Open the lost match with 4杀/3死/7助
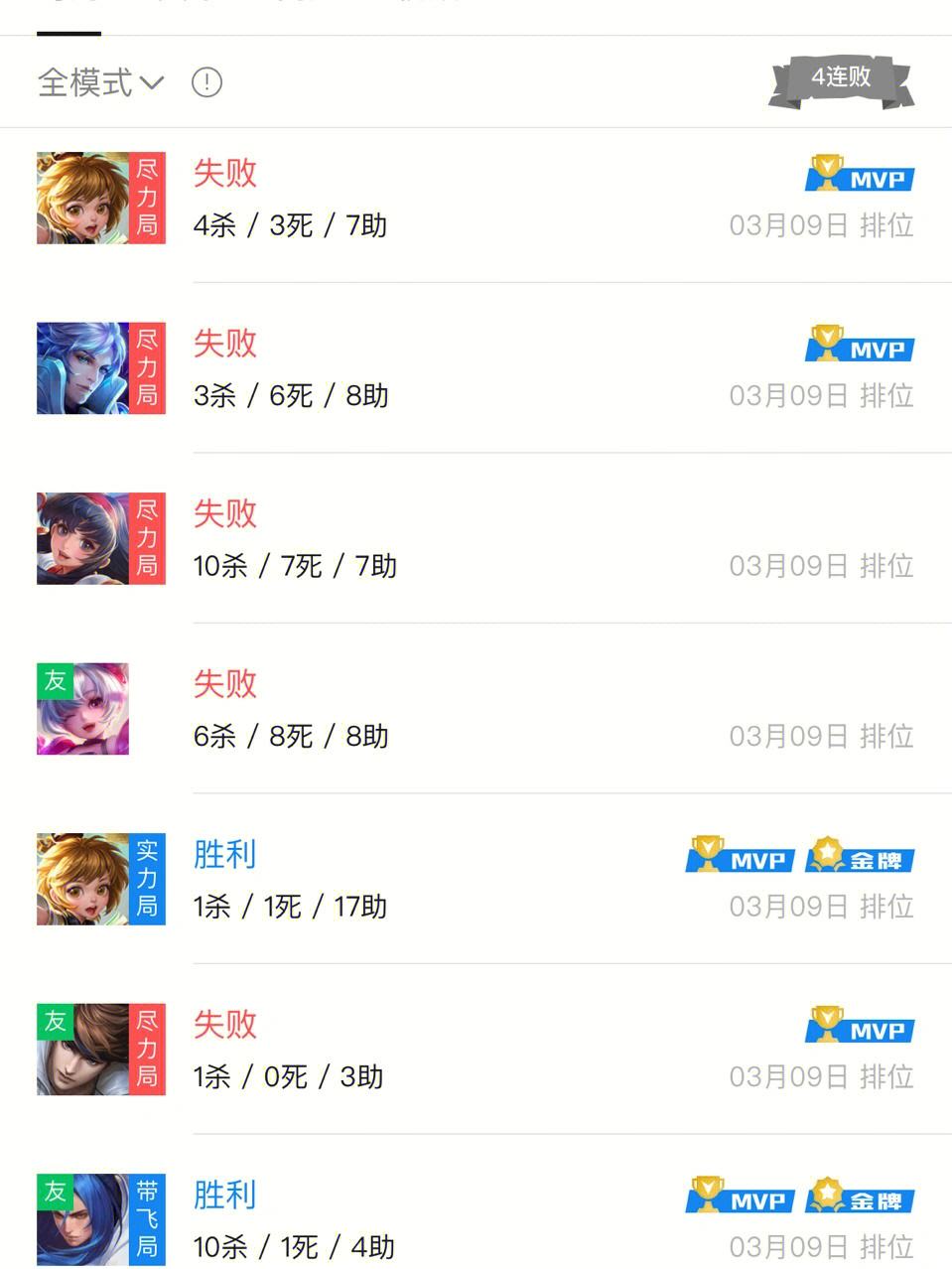 coord(476,200)
